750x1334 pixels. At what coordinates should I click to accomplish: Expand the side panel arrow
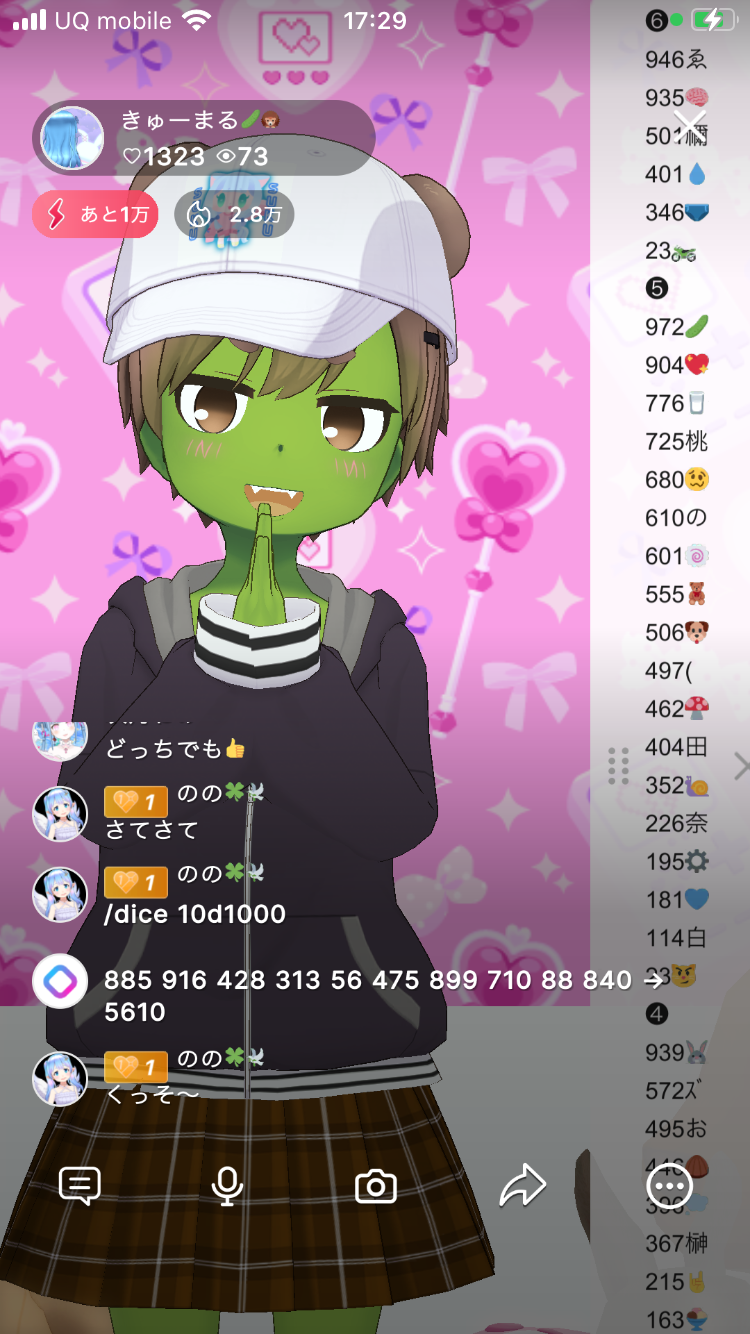click(741, 767)
